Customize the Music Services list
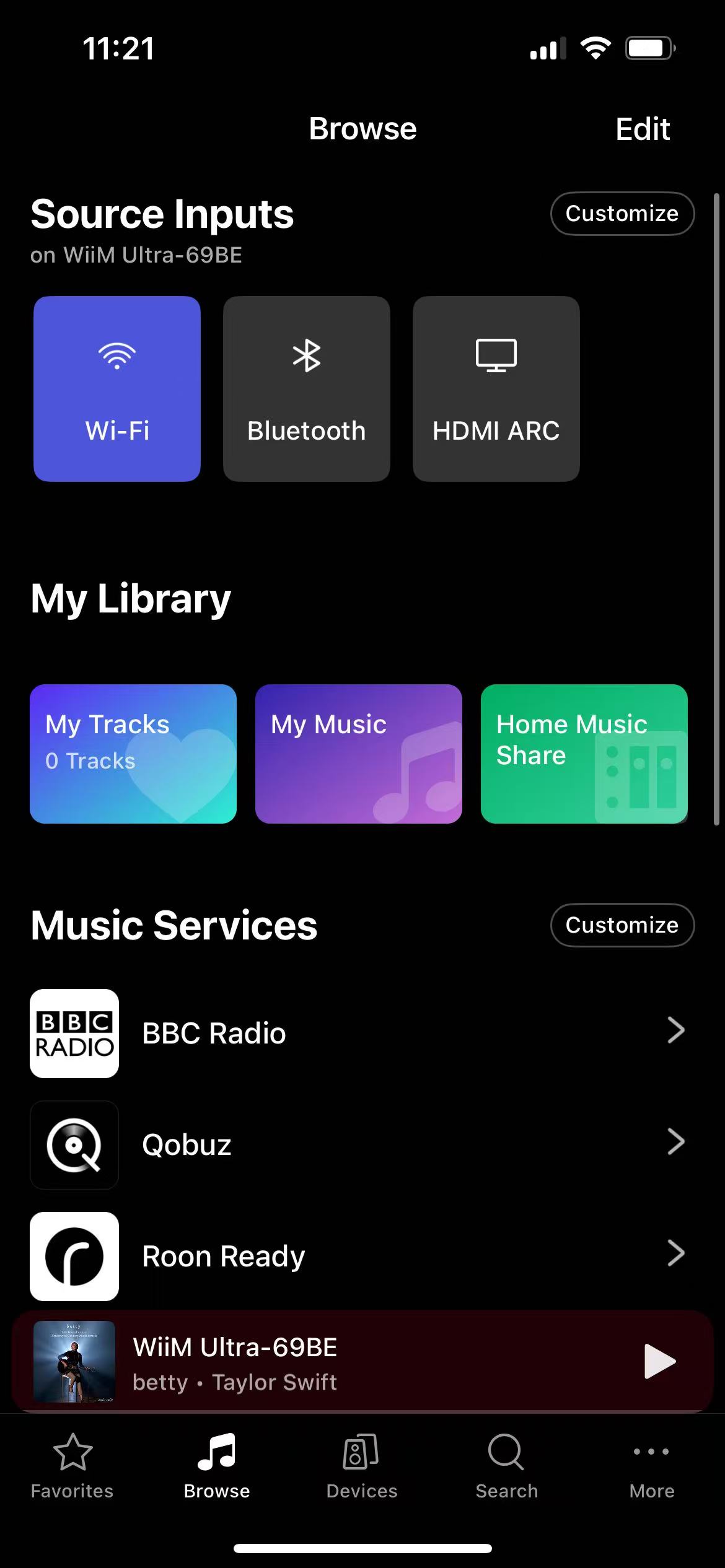 [x=622, y=925]
